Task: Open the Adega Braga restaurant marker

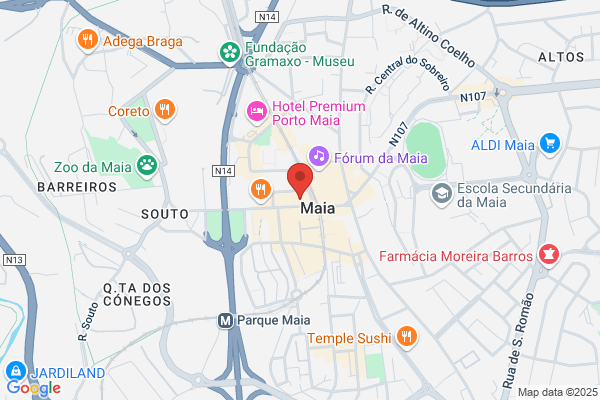Action: click(x=88, y=40)
